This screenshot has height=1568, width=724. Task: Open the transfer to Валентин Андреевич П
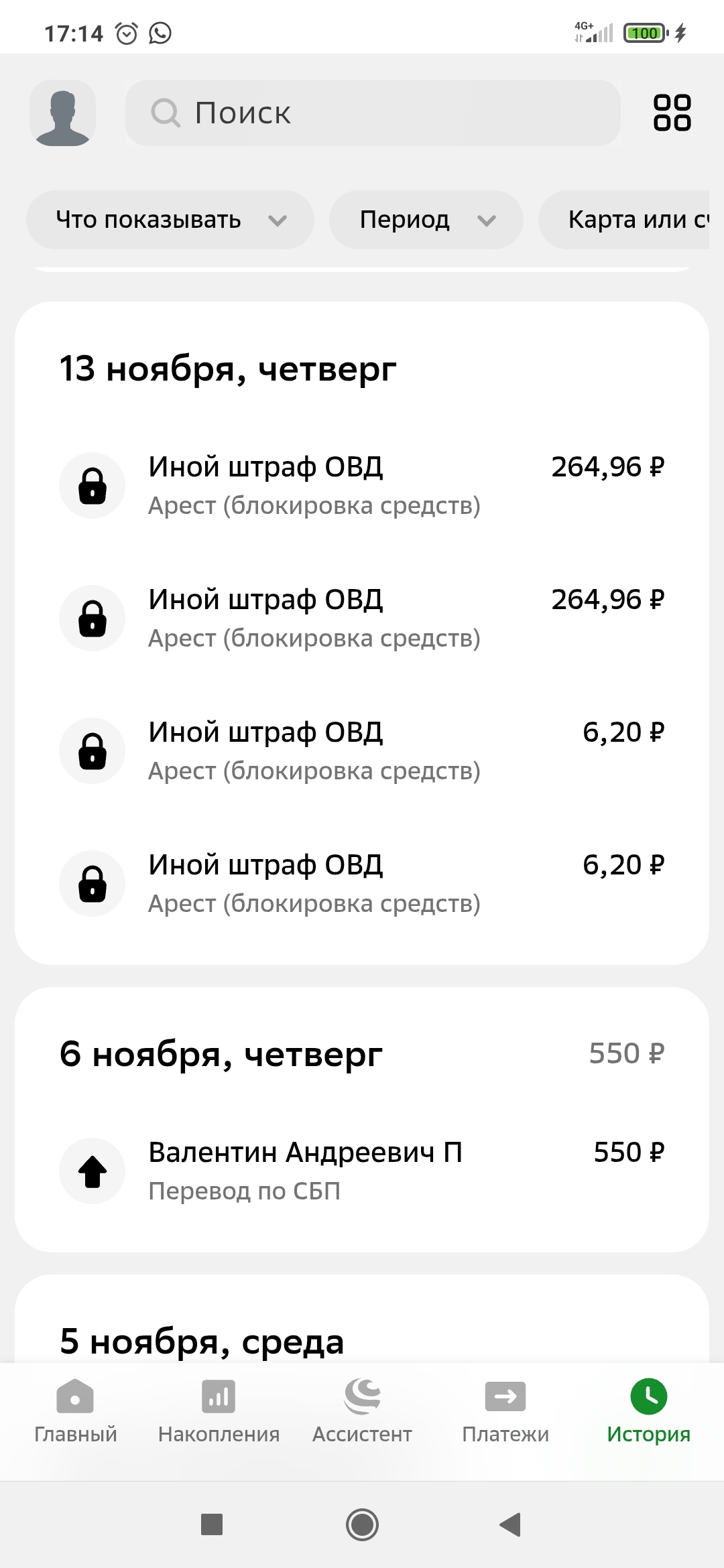pos(362,1171)
